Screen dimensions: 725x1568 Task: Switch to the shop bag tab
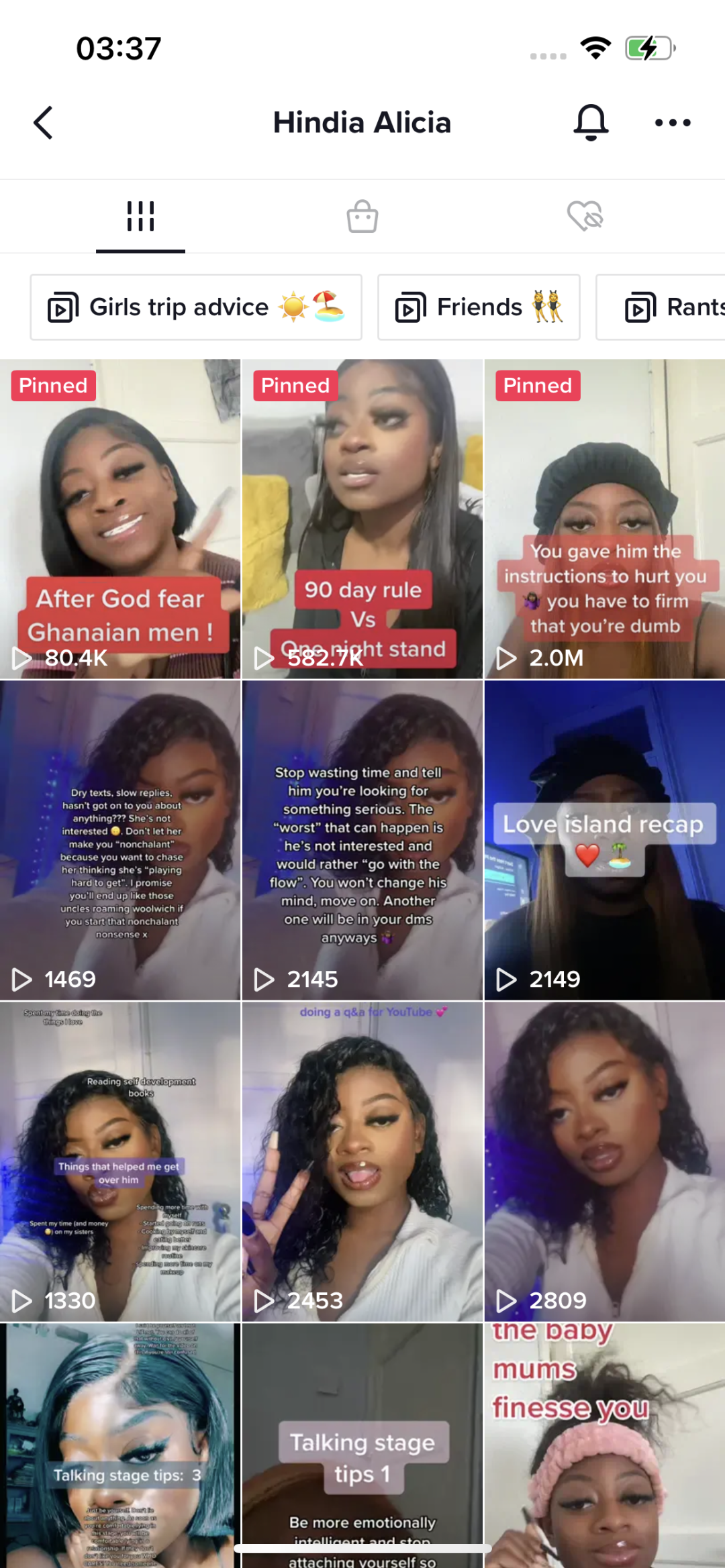point(362,217)
